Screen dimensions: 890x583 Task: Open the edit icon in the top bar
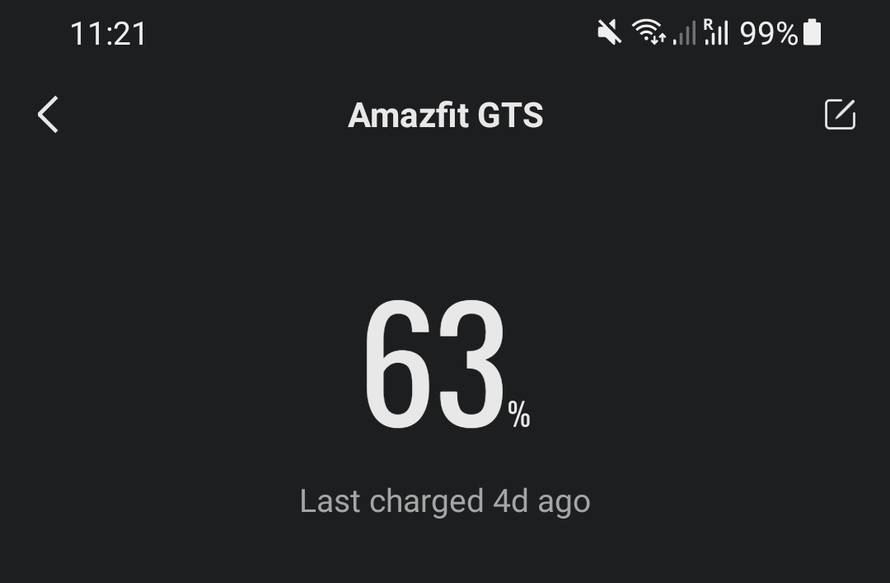[839, 115]
